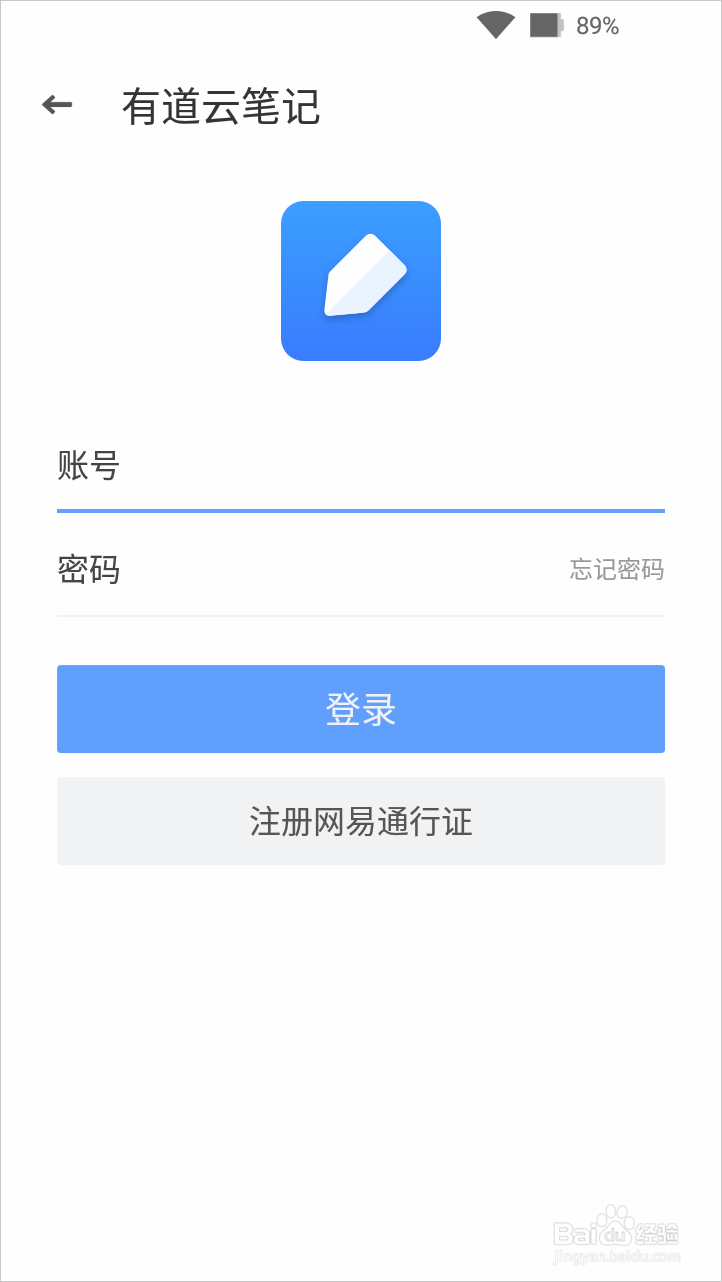Click the account label 账号
Screen dimensions: 722x1282
click(88, 466)
